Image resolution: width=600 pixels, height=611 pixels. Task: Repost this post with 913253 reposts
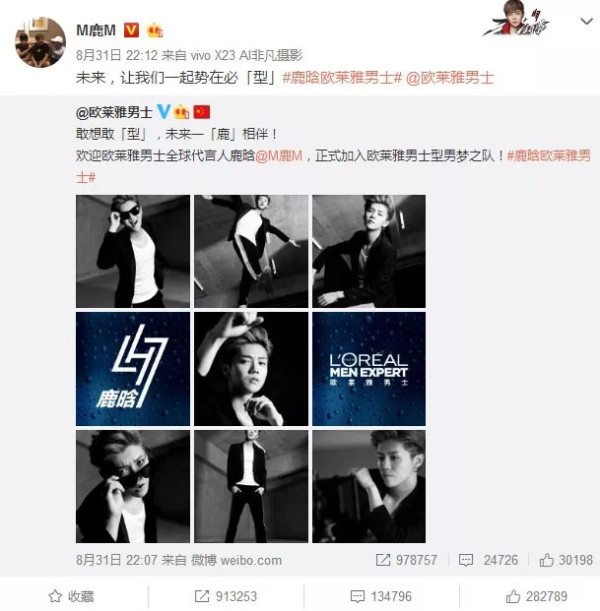(x=227, y=597)
